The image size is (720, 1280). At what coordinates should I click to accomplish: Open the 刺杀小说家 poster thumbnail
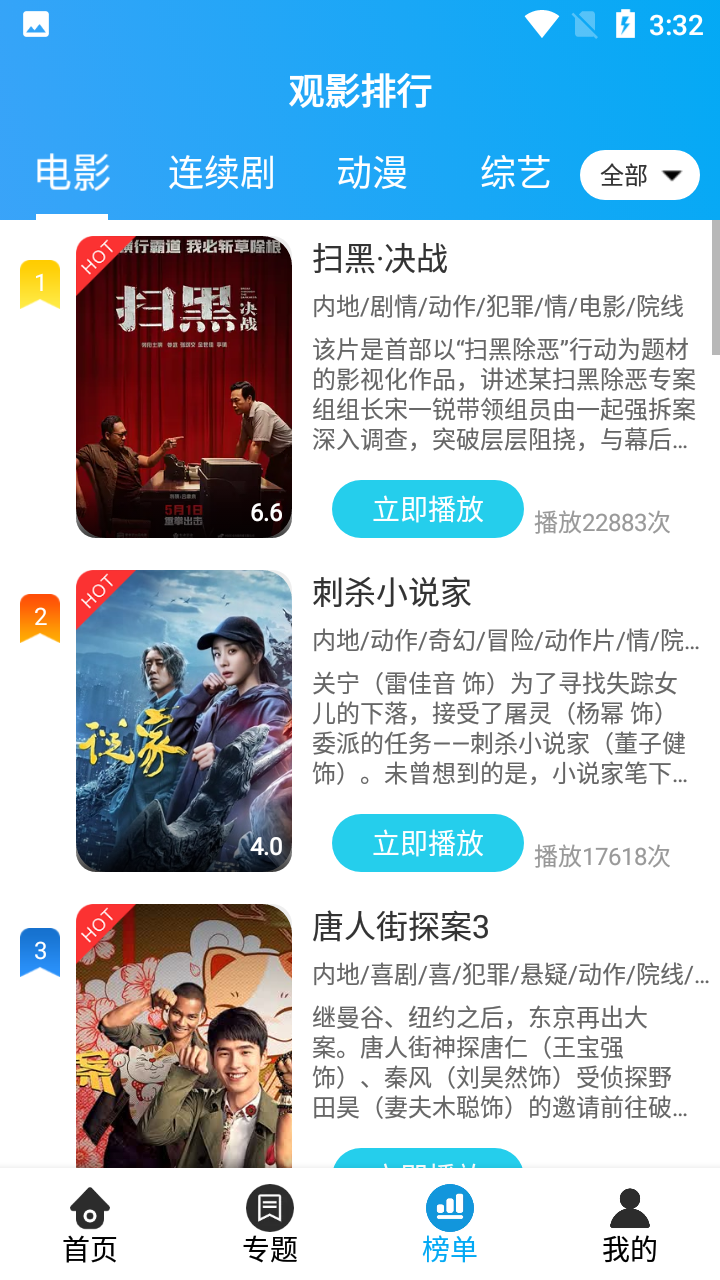pos(184,720)
